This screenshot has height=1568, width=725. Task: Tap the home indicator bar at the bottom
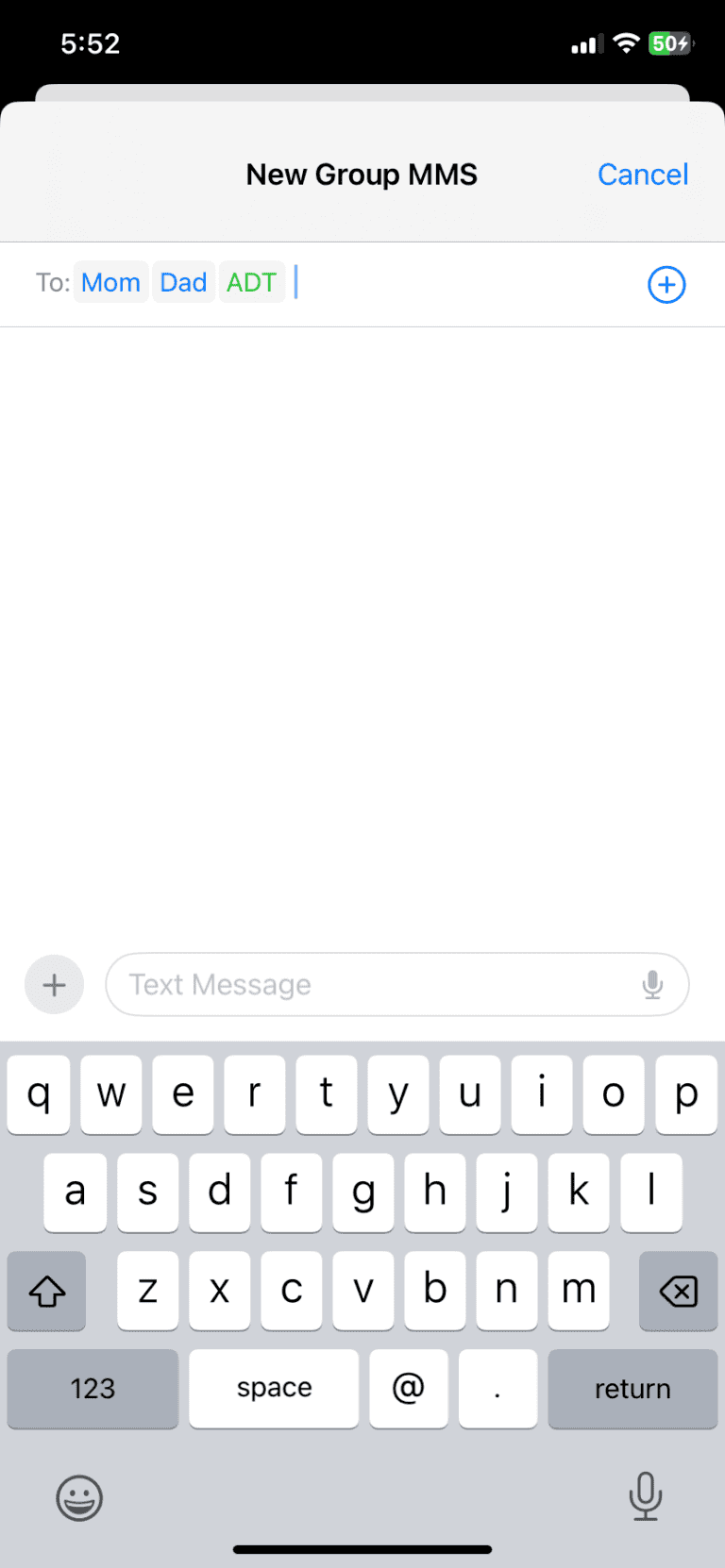click(x=362, y=1548)
